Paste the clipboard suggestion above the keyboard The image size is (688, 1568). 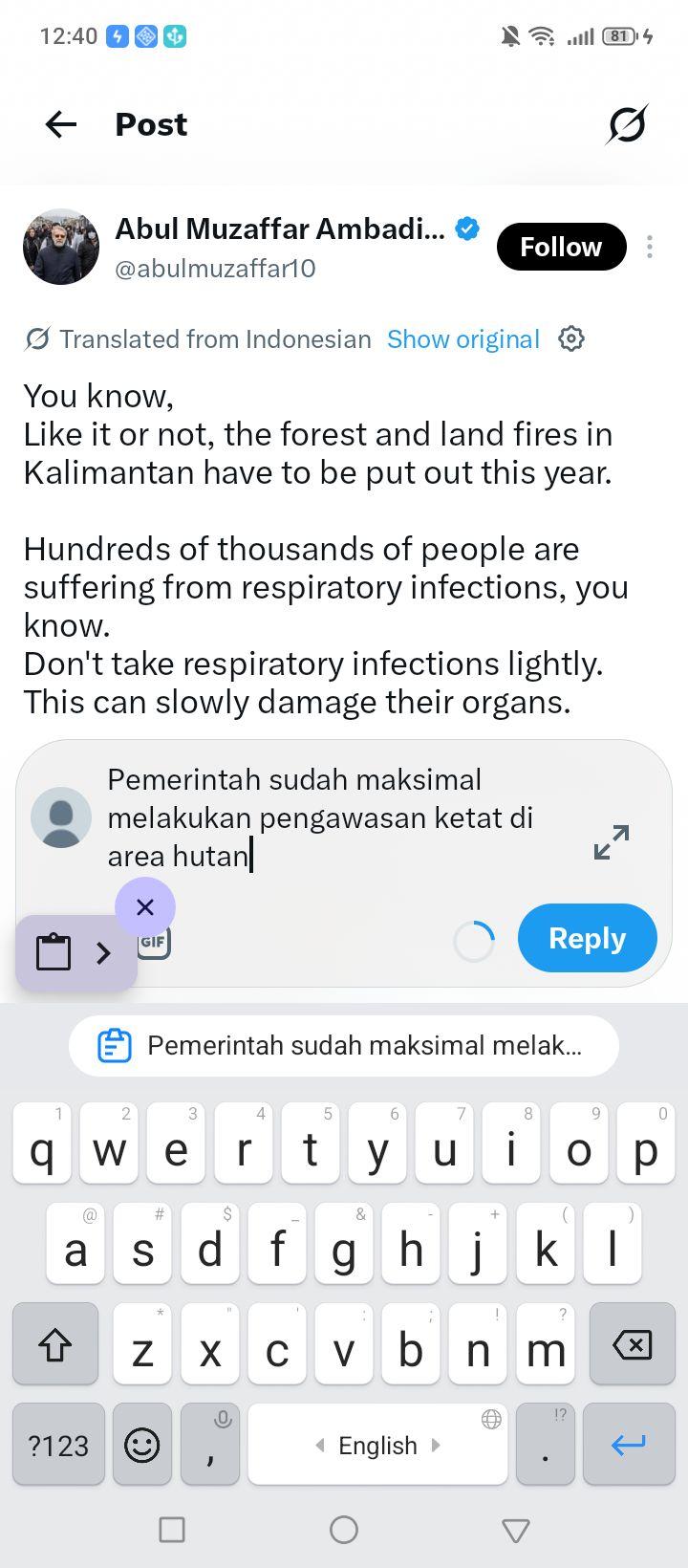[344, 1045]
